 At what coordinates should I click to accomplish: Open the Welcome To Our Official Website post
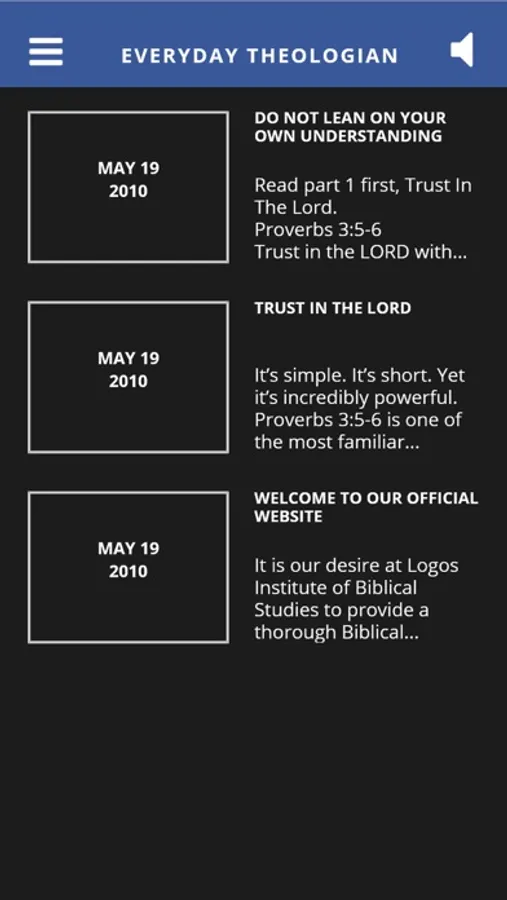pos(366,507)
